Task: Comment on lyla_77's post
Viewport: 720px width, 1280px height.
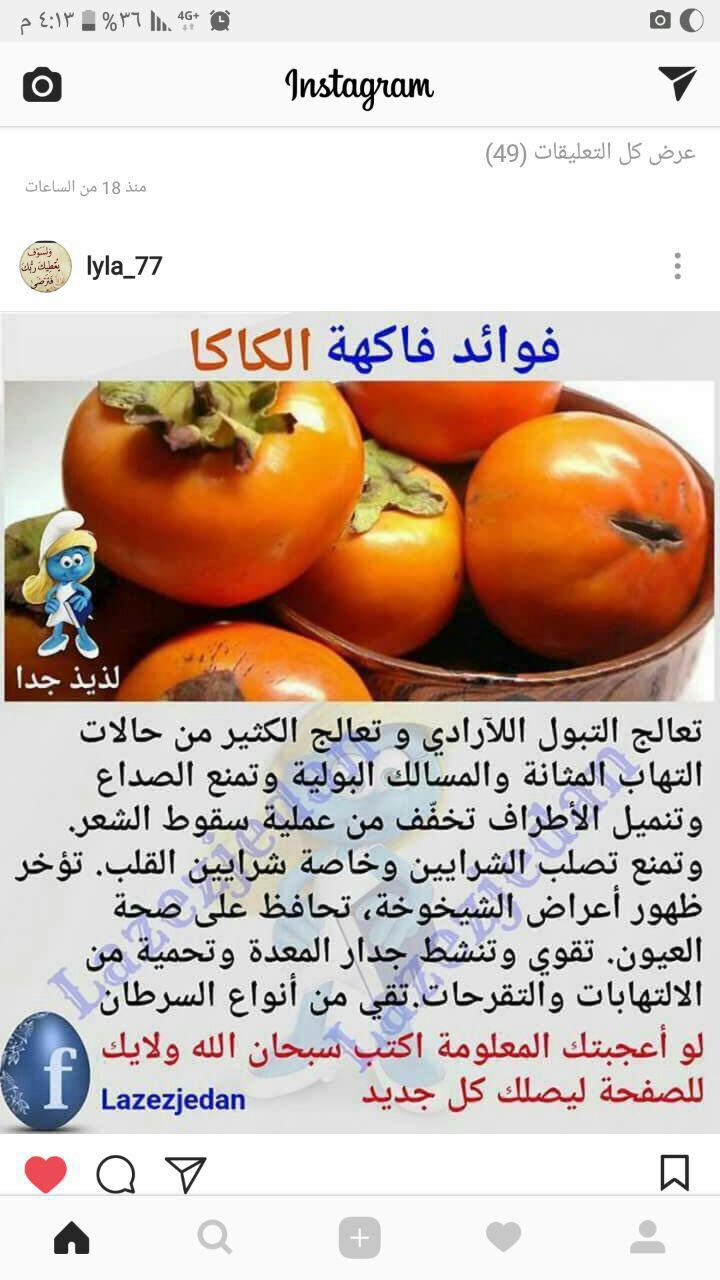Action: point(116,1173)
